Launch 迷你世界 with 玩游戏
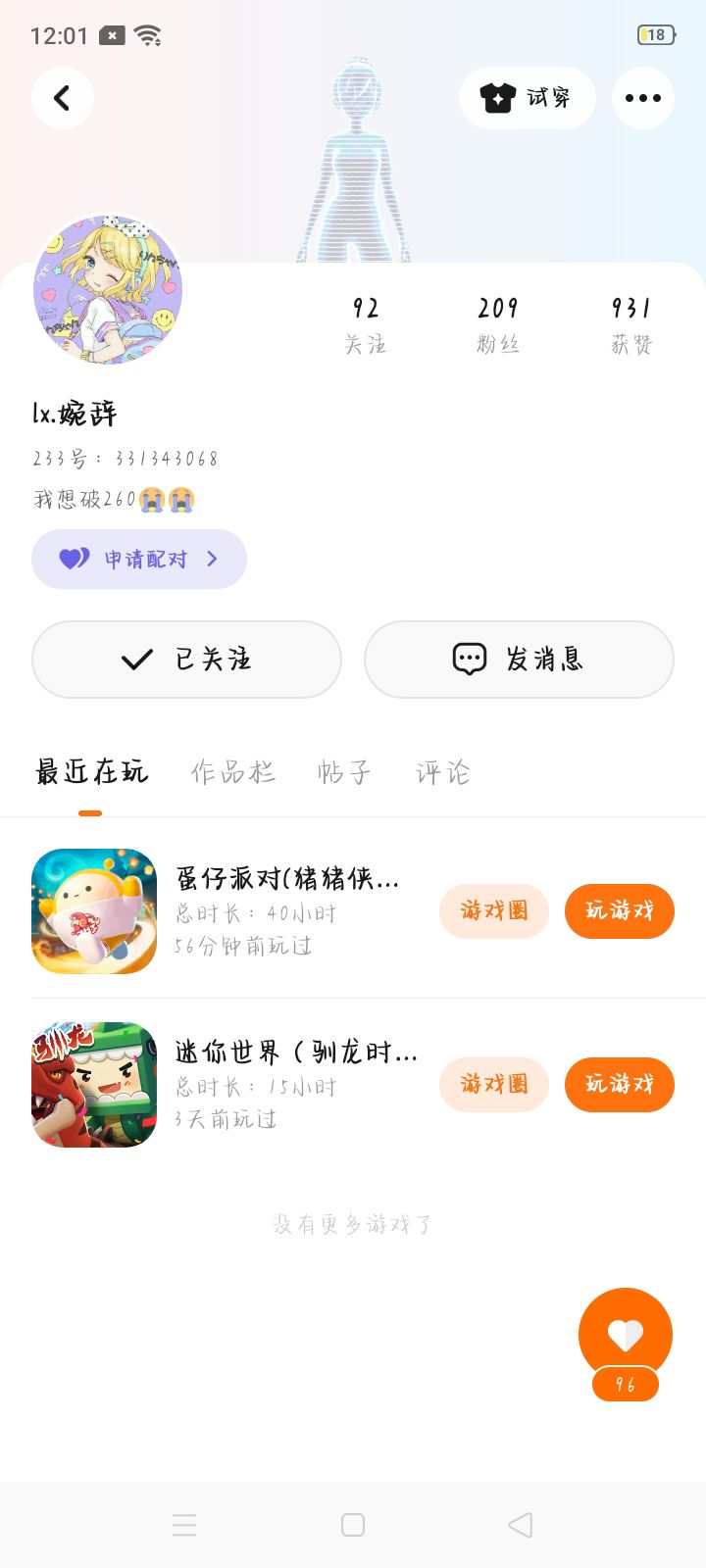Screen dimensions: 706x1568 pos(619,1085)
